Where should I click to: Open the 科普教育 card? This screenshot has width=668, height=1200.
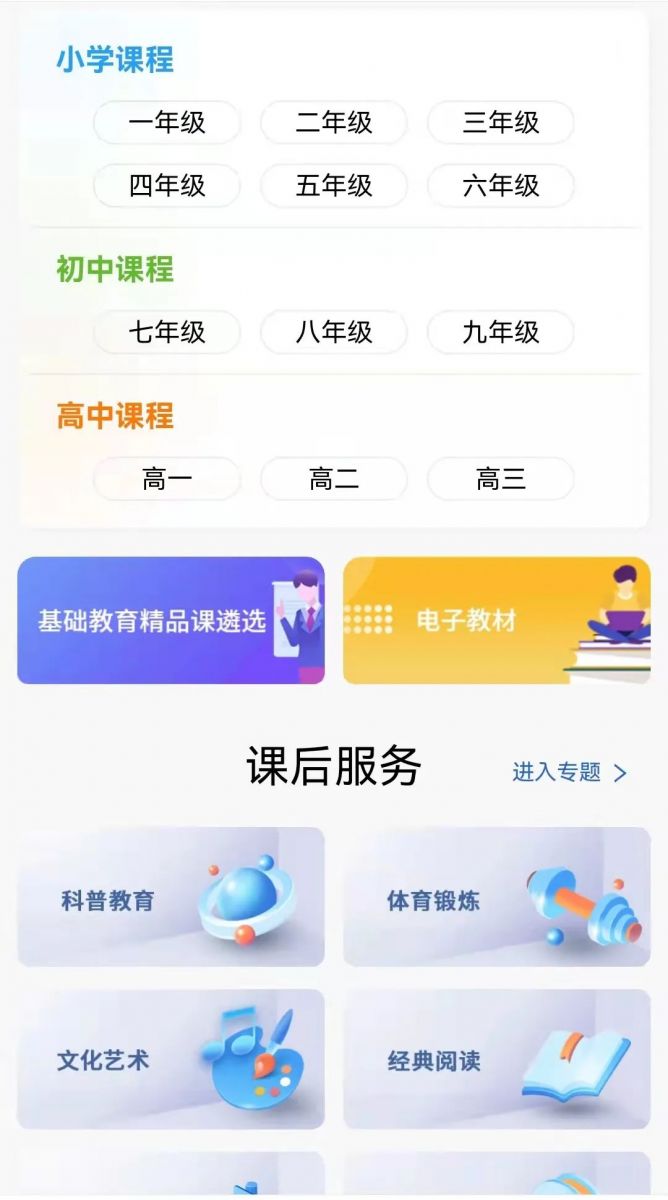(x=171, y=897)
